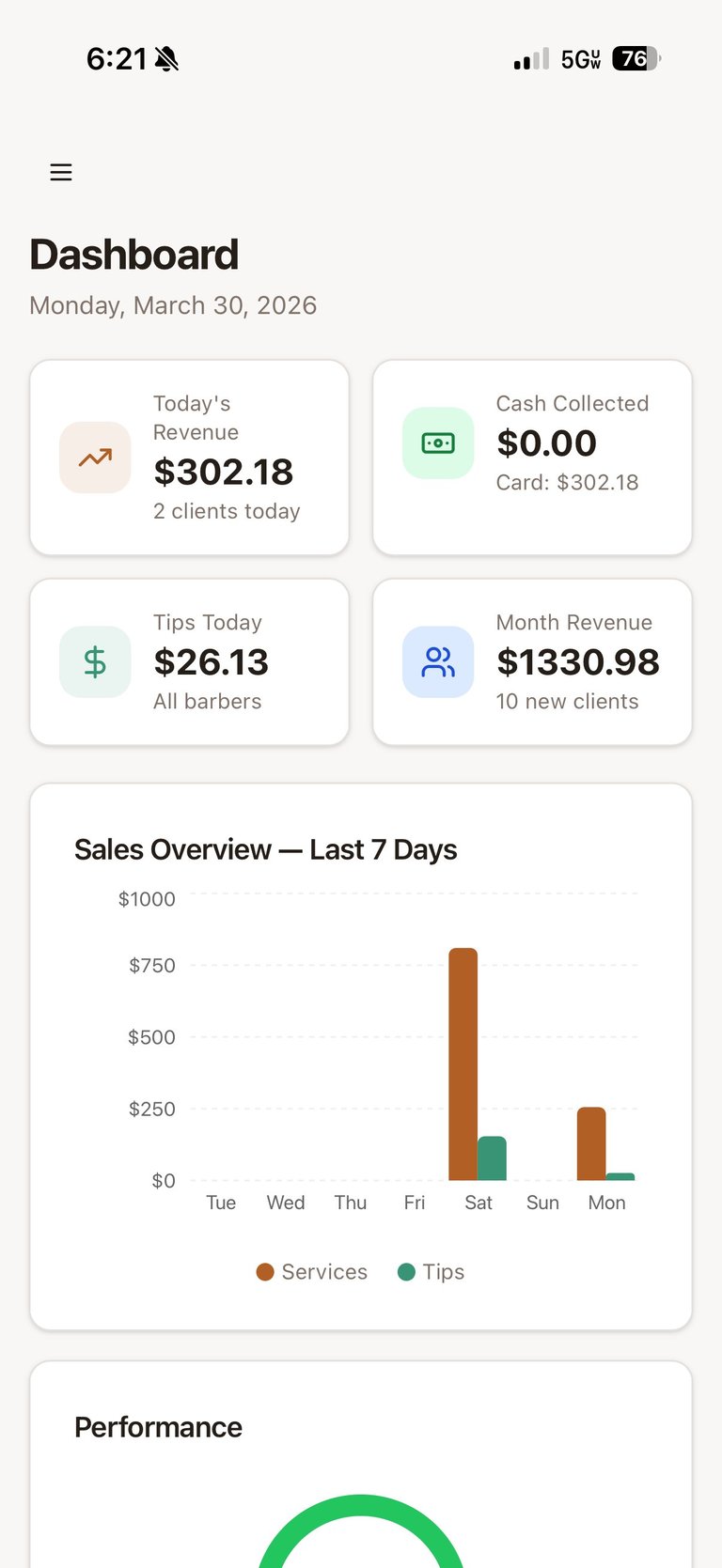The height and width of the screenshot is (1568, 722).
Task: Toggle the Tips legend in the chart
Action: click(x=431, y=1271)
